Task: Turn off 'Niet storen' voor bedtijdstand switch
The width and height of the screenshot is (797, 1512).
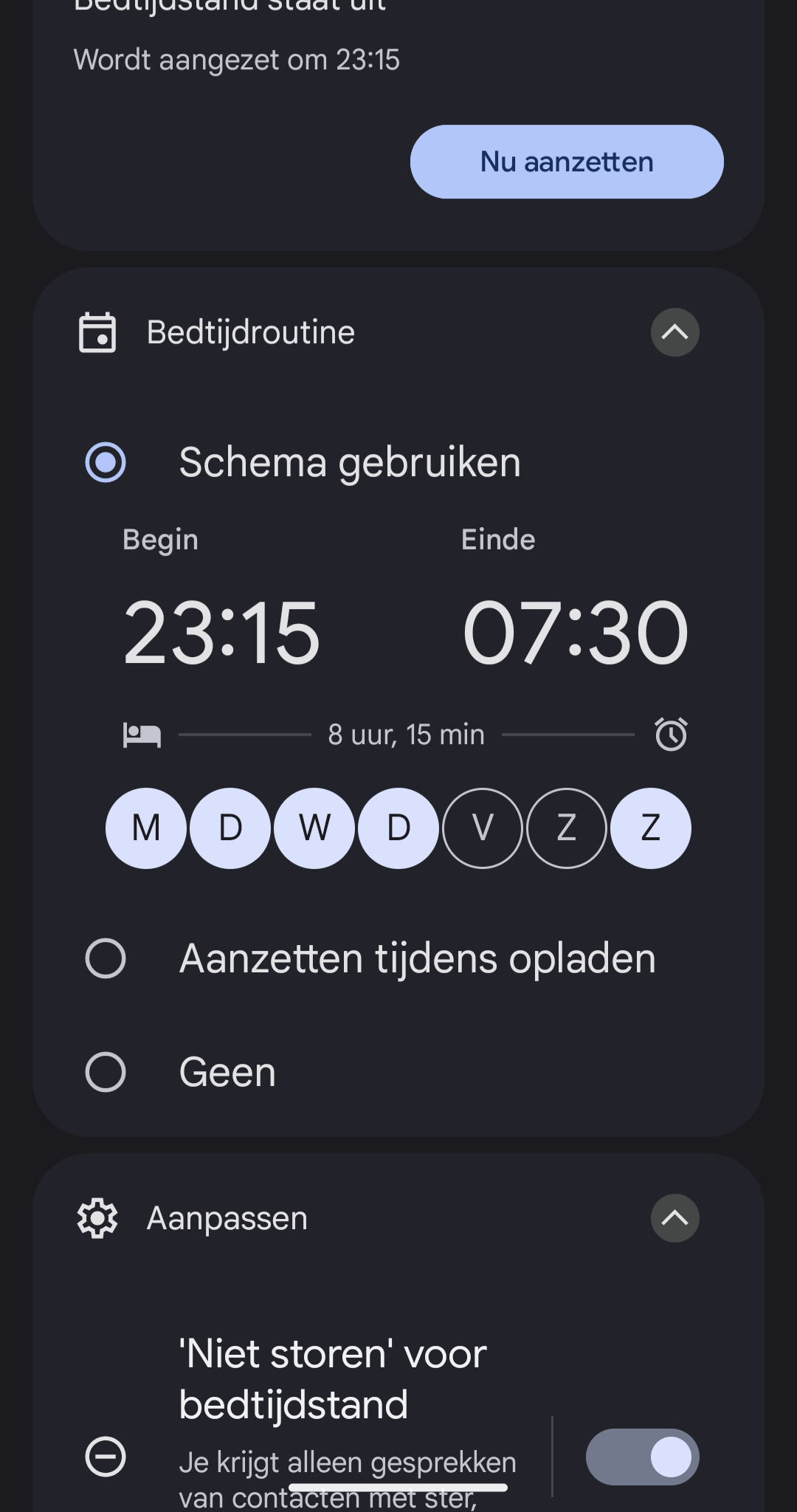Action: click(x=642, y=1457)
